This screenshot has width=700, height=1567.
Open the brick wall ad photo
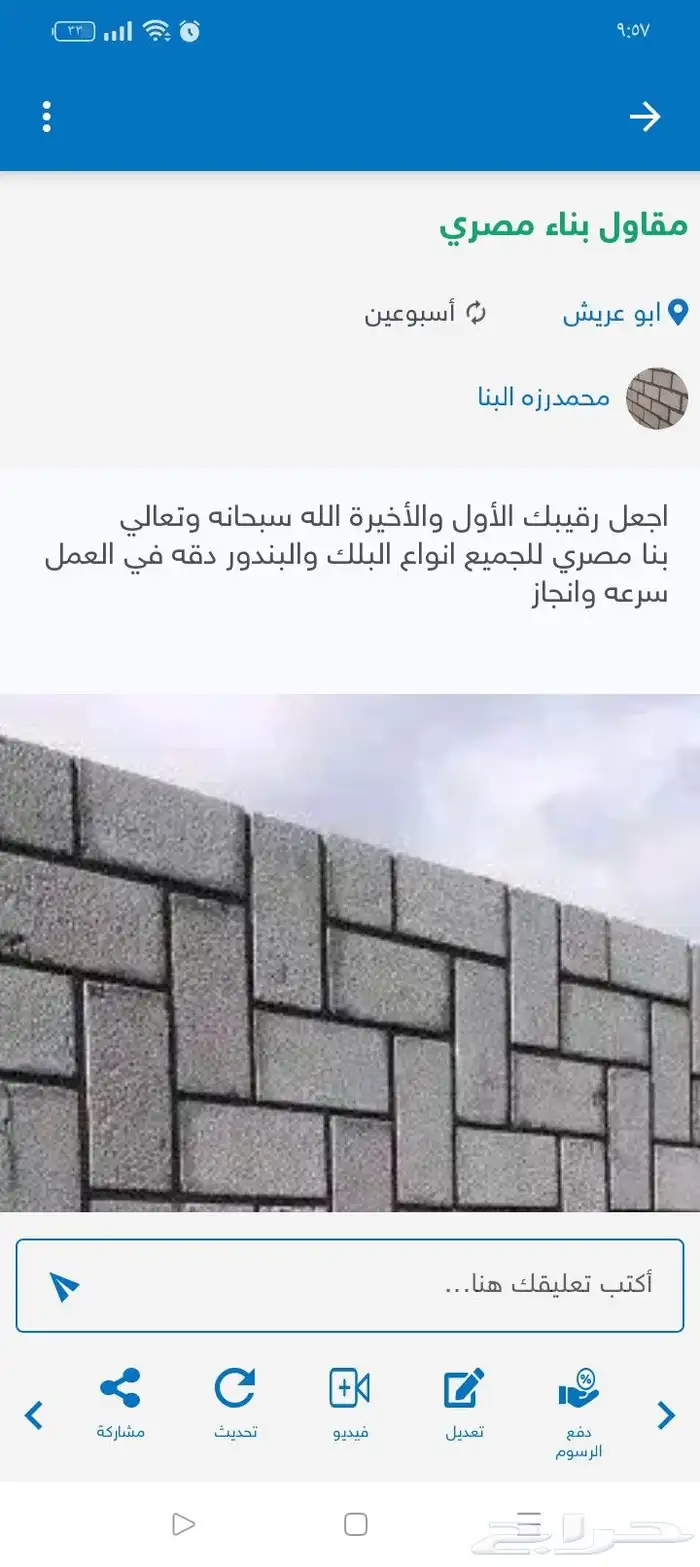click(350, 952)
